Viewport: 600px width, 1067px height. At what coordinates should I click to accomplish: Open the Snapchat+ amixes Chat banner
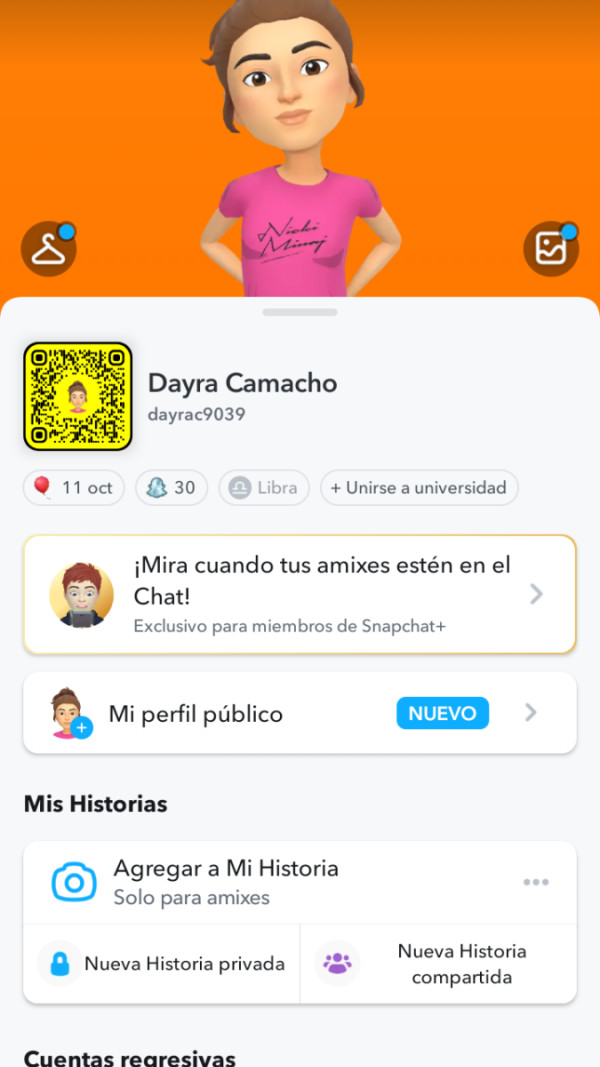(299, 594)
